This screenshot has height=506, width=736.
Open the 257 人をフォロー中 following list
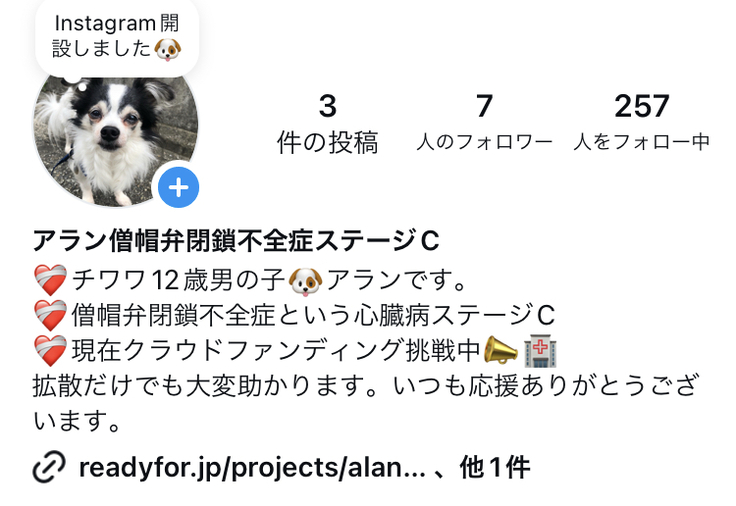point(641,124)
